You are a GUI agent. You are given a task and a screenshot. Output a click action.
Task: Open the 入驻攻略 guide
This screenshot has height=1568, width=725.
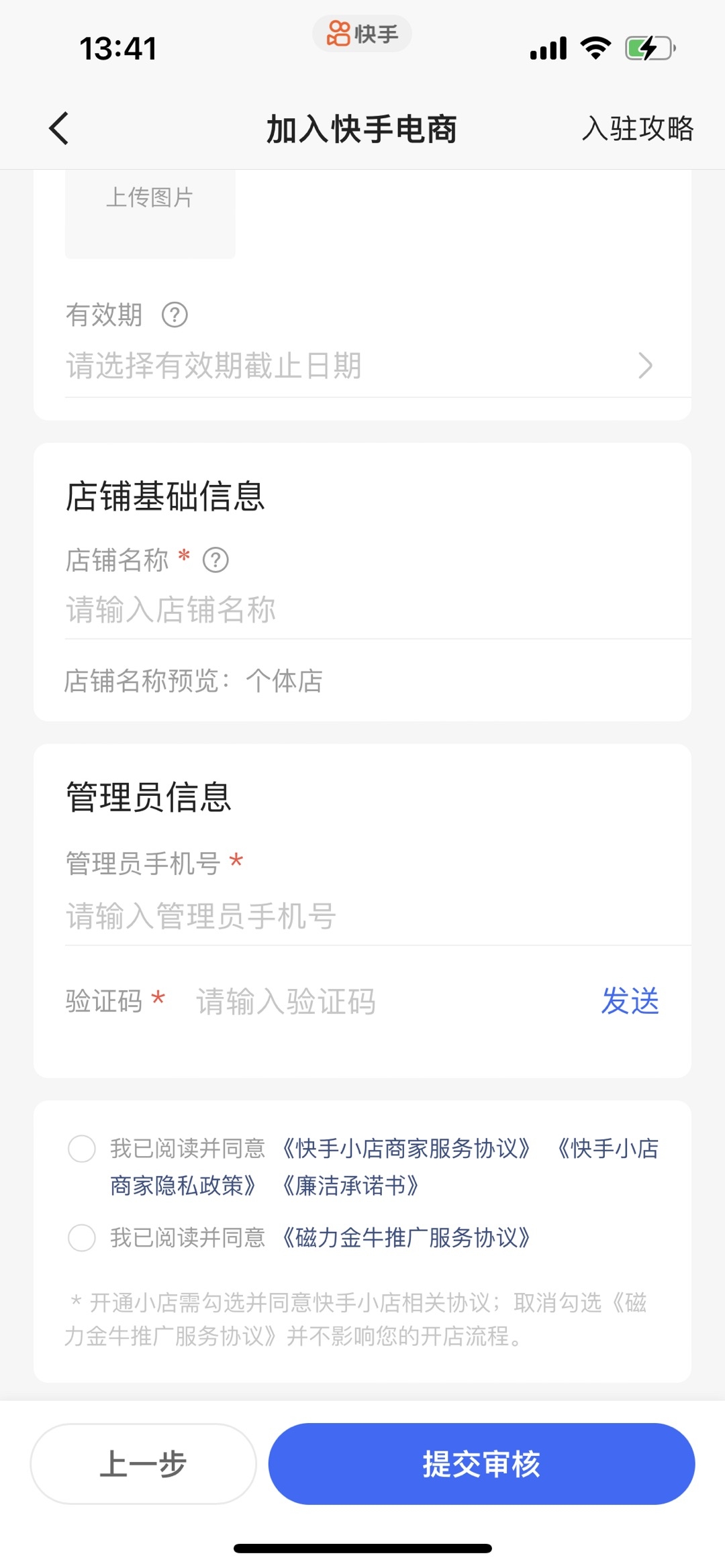point(638,128)
